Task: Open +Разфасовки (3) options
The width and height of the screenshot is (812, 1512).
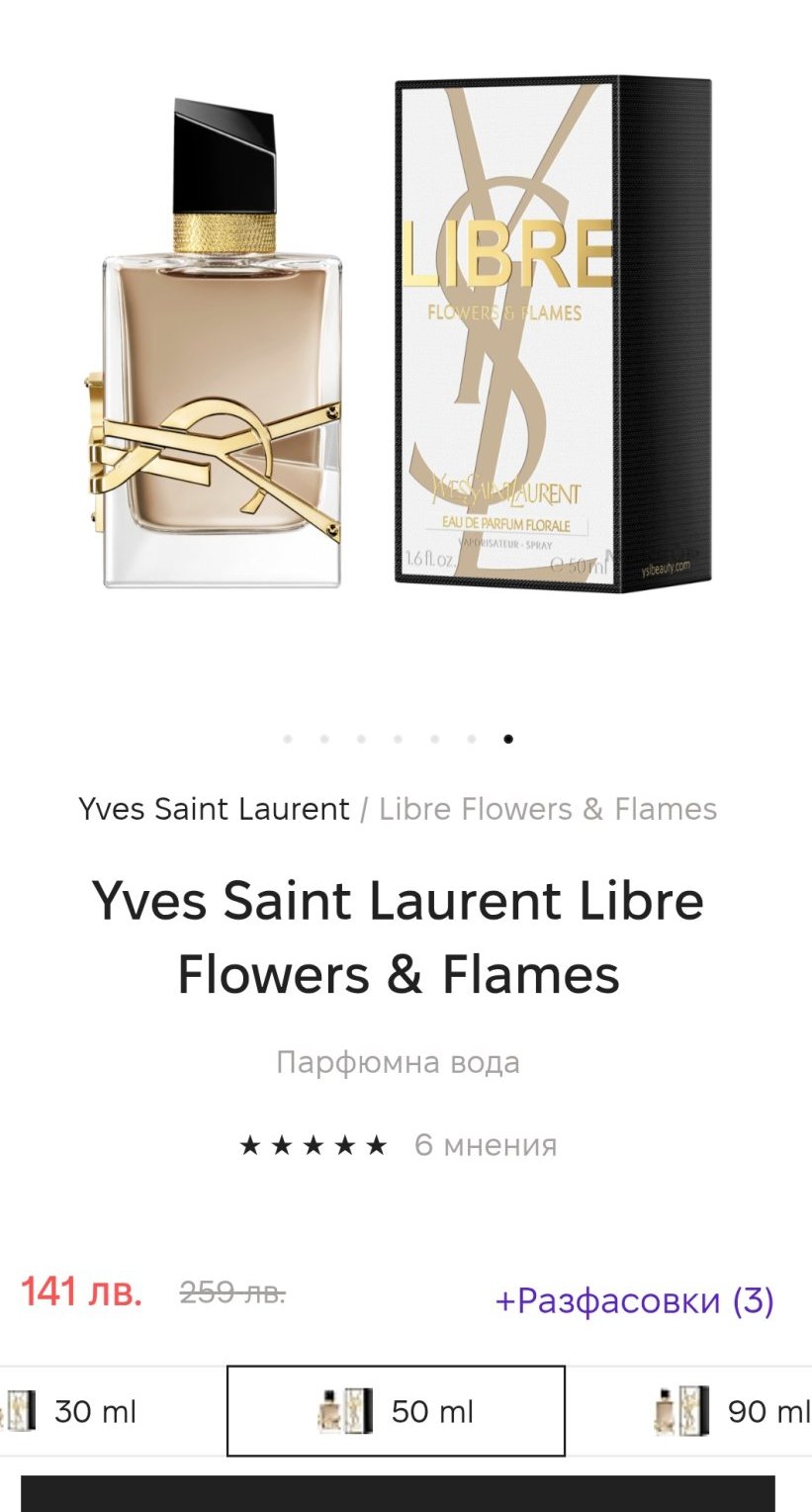Action: (x=634, y=1300)
